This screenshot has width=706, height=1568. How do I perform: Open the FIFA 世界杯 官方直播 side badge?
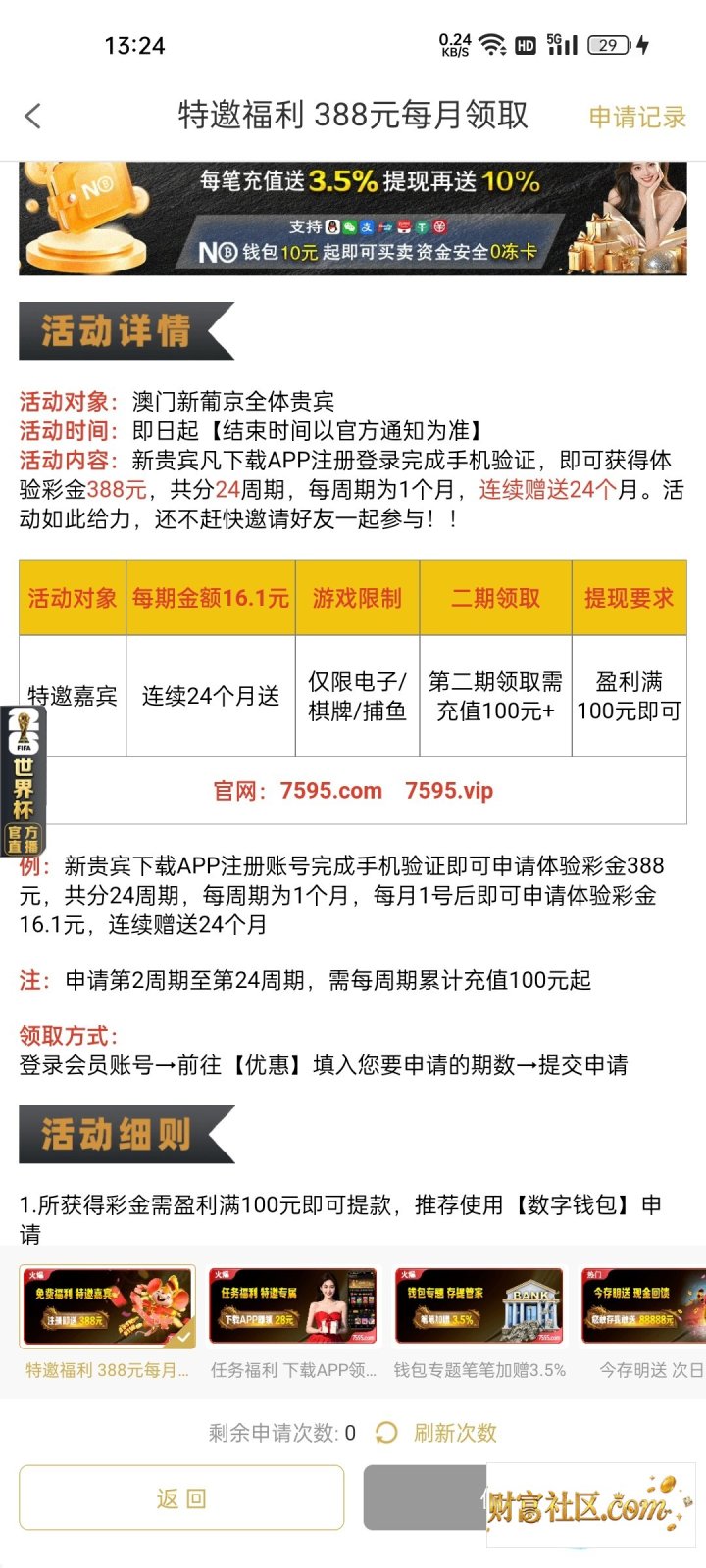click(24, 781)
